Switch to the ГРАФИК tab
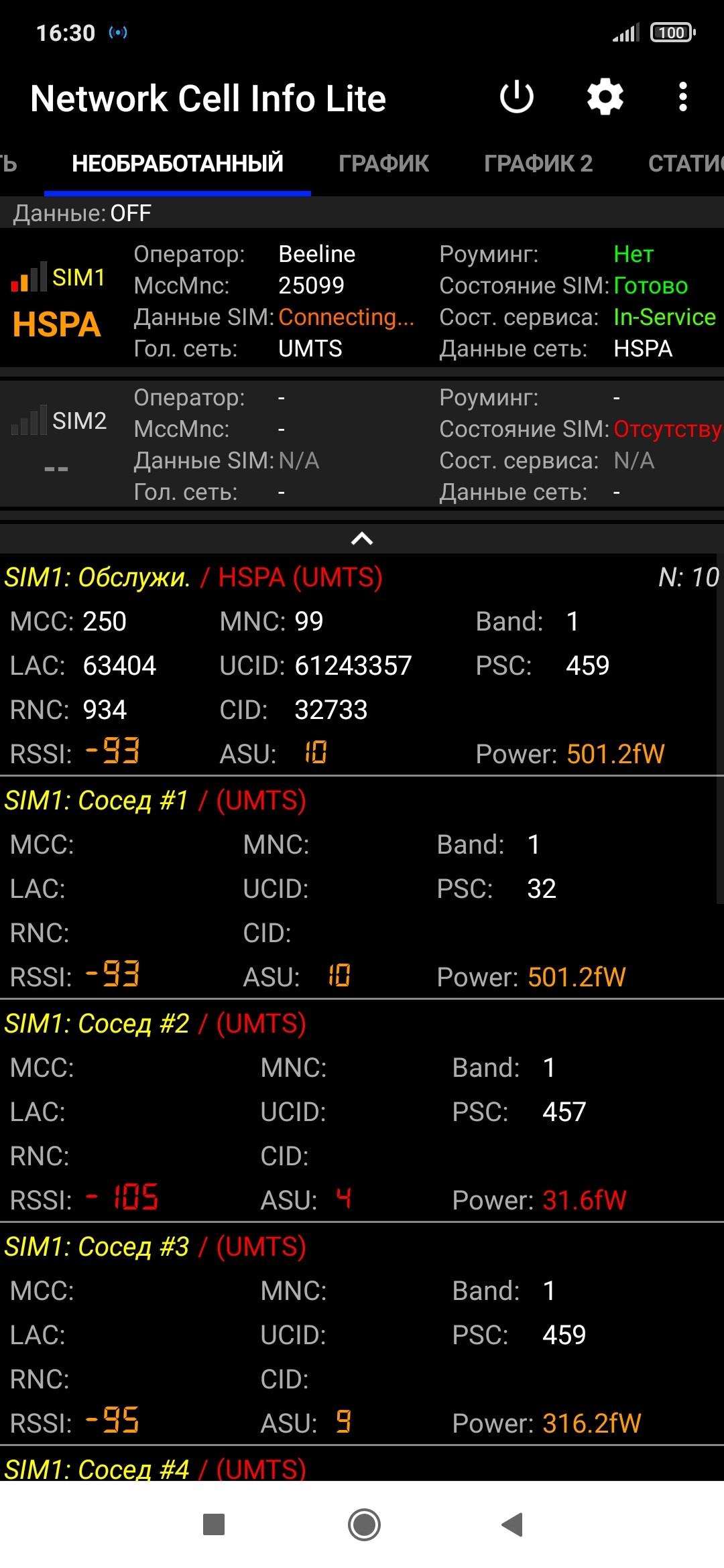 (383, 164)
